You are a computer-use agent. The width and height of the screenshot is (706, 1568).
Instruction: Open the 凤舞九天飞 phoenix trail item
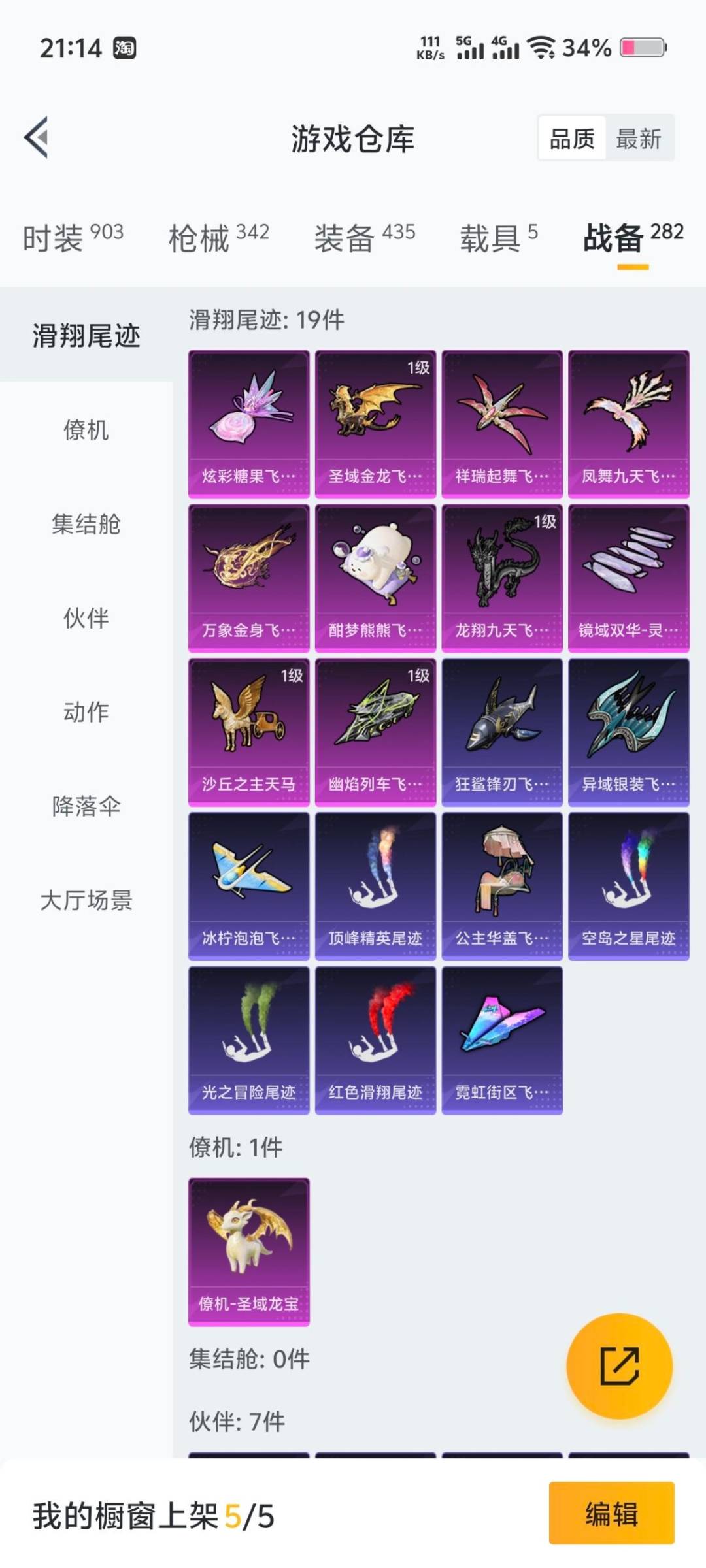pyautogui.click(x=628, y=418)
